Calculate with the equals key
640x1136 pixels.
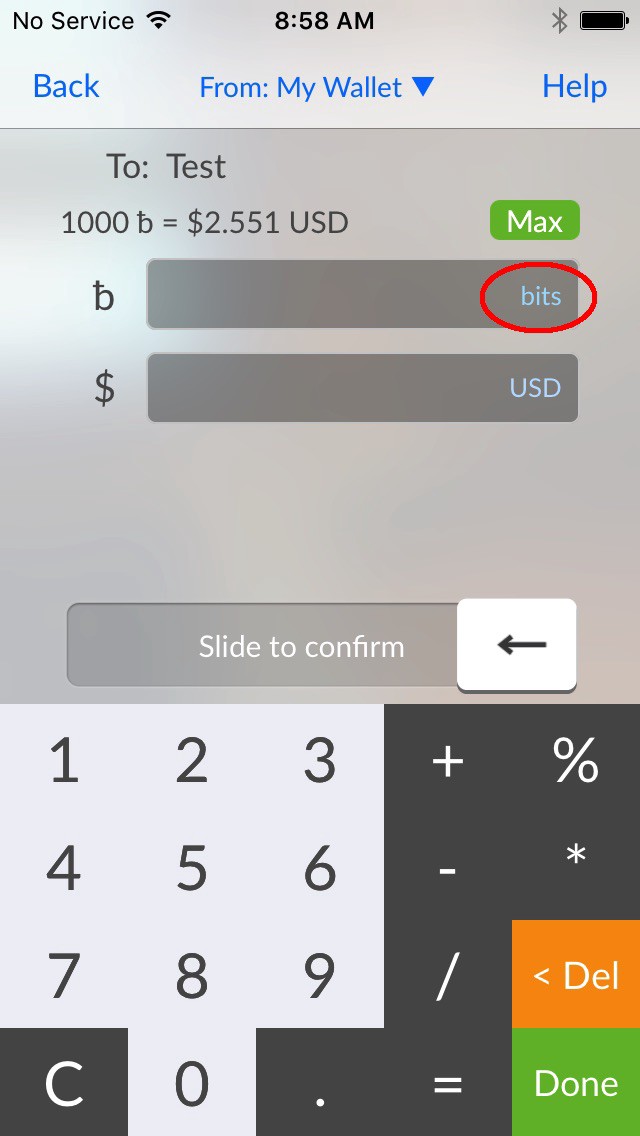tap(447, 1083)
